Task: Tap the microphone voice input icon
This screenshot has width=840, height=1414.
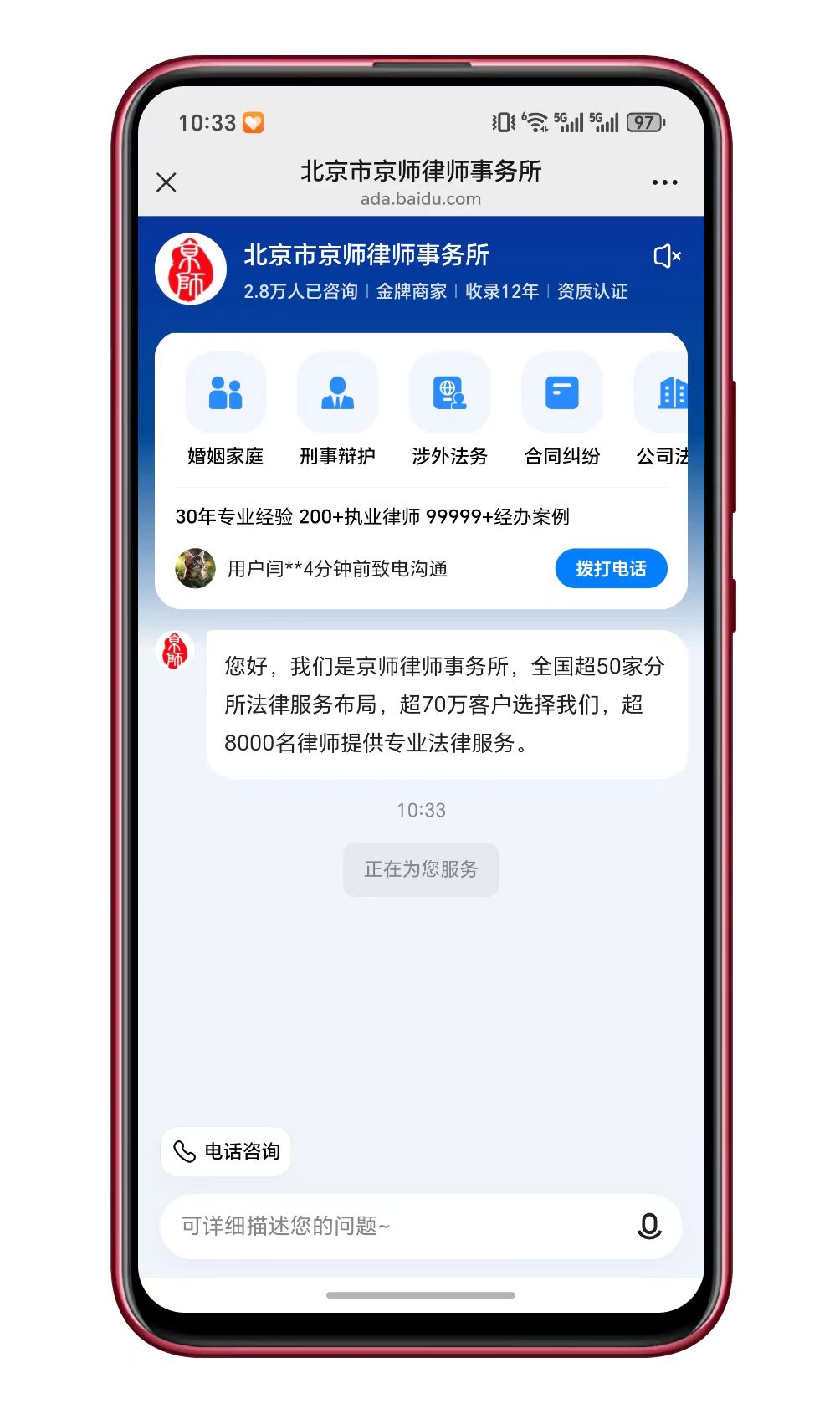Action: [649, 1227]
